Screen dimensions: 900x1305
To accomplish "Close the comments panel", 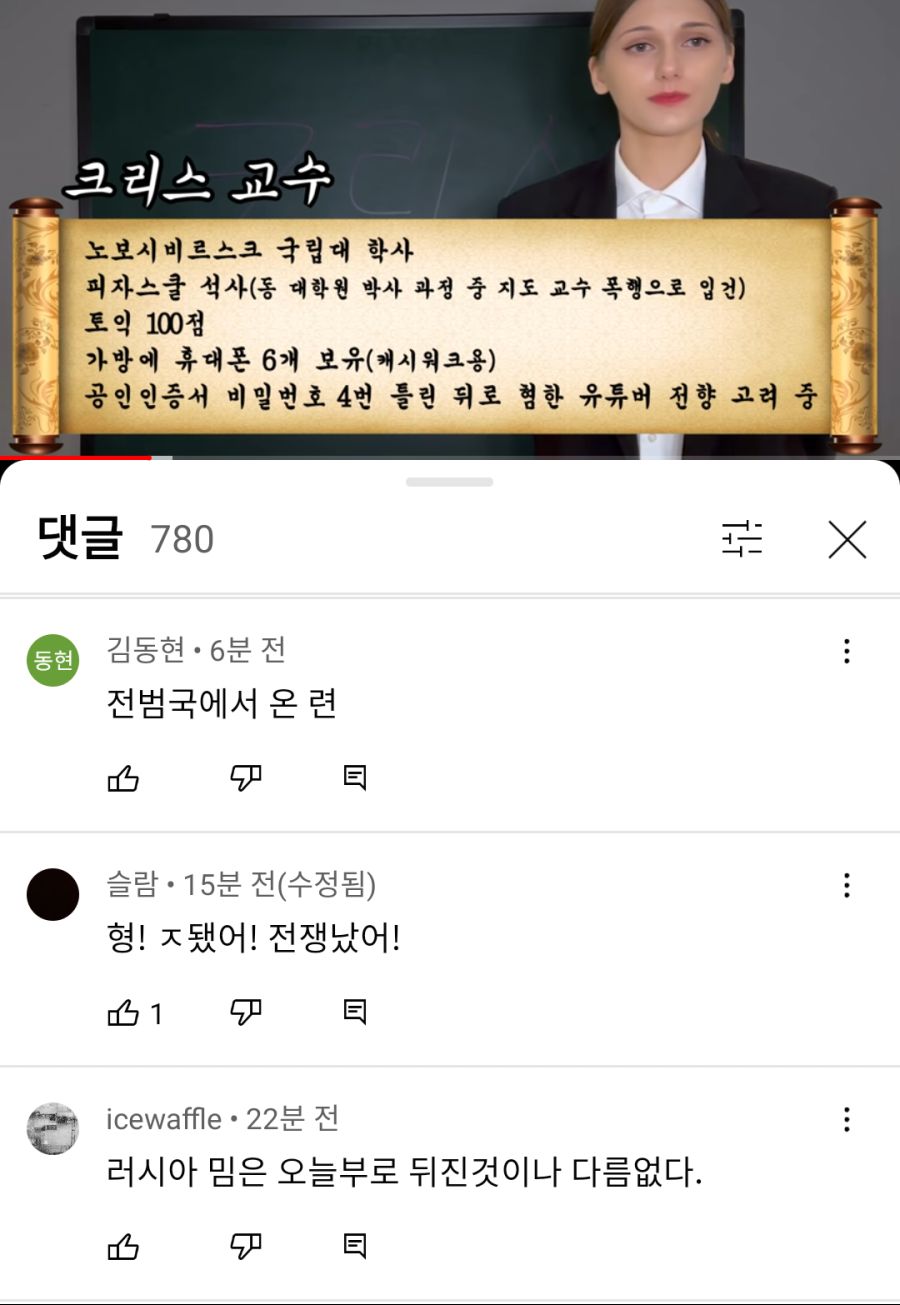I will [x=847, y=540].
